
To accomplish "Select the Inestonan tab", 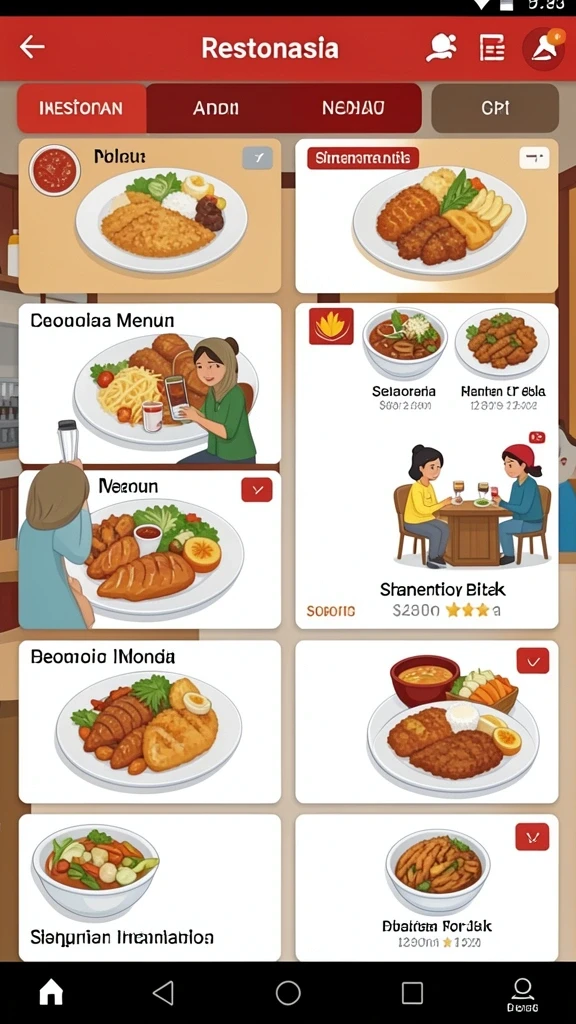I will [82, 108].
